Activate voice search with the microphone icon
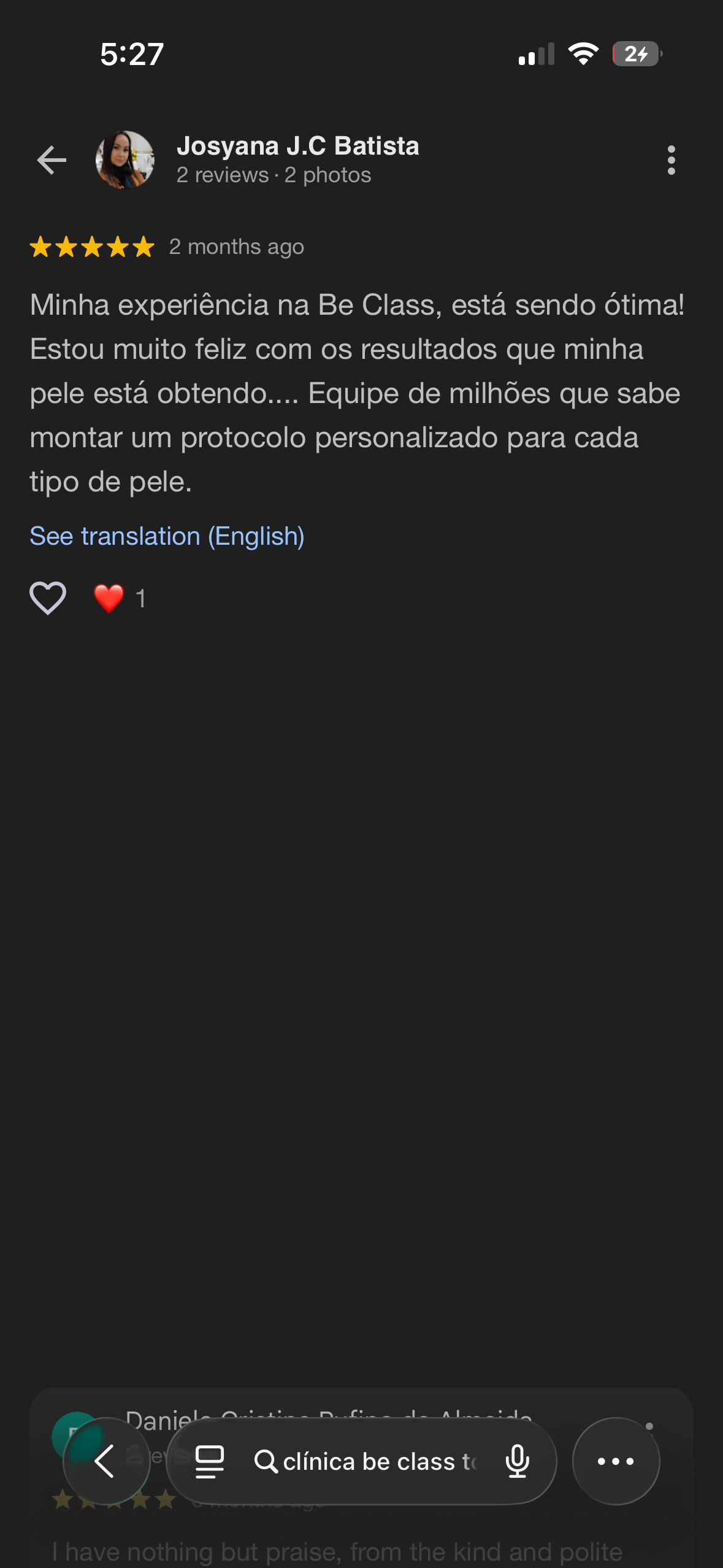This screenshot has height=1568, width=723. click(518, 1462)
